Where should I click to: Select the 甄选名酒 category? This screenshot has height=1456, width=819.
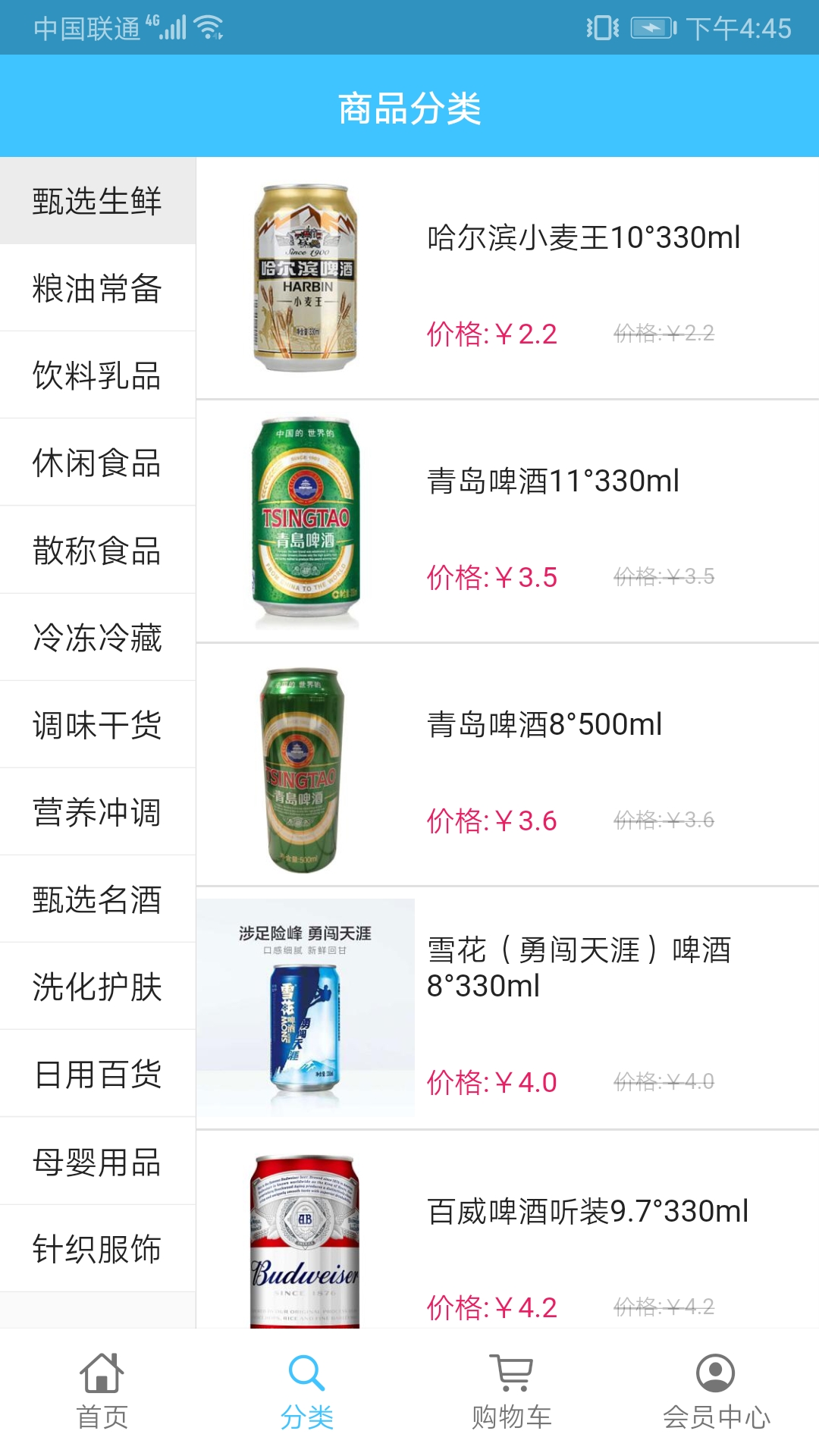coord(97,899)
